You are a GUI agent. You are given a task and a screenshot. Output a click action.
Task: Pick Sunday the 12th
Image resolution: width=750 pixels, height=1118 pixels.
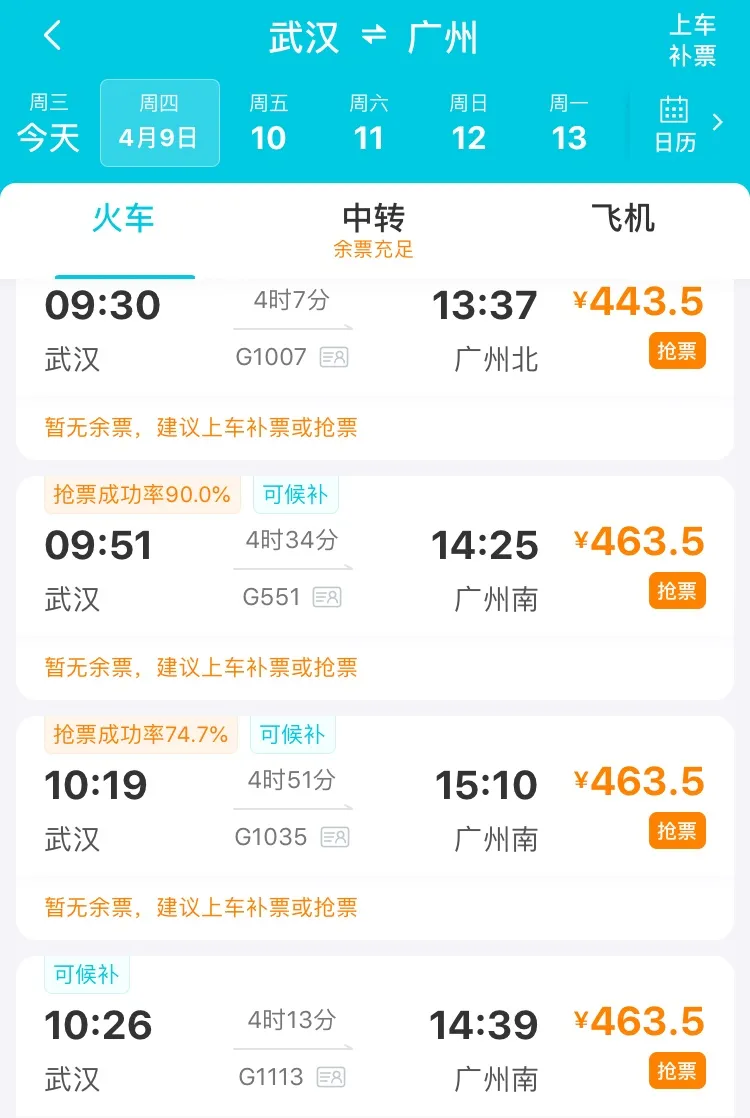click(x=468, y=122)
